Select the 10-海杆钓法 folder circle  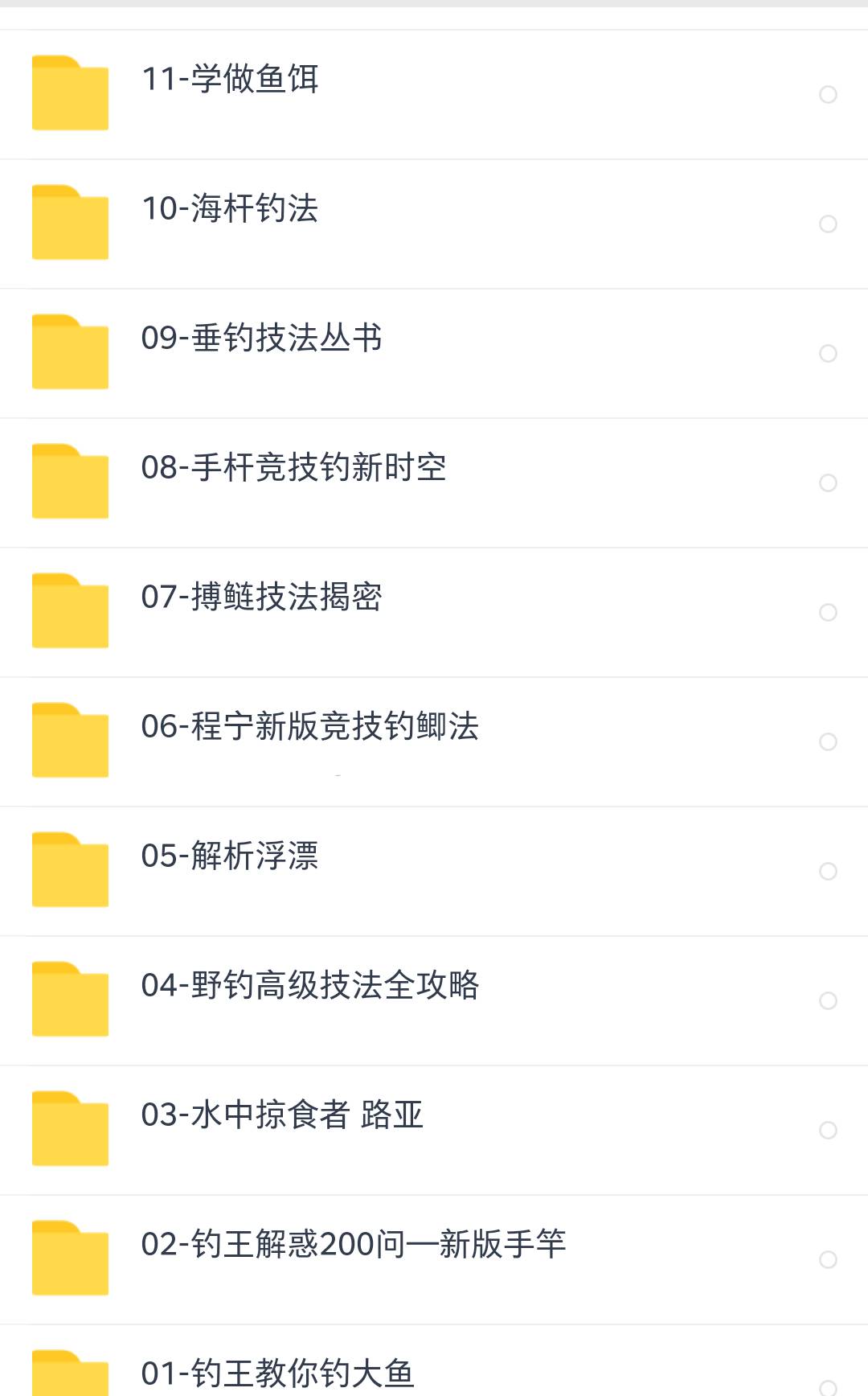[828, 224]
